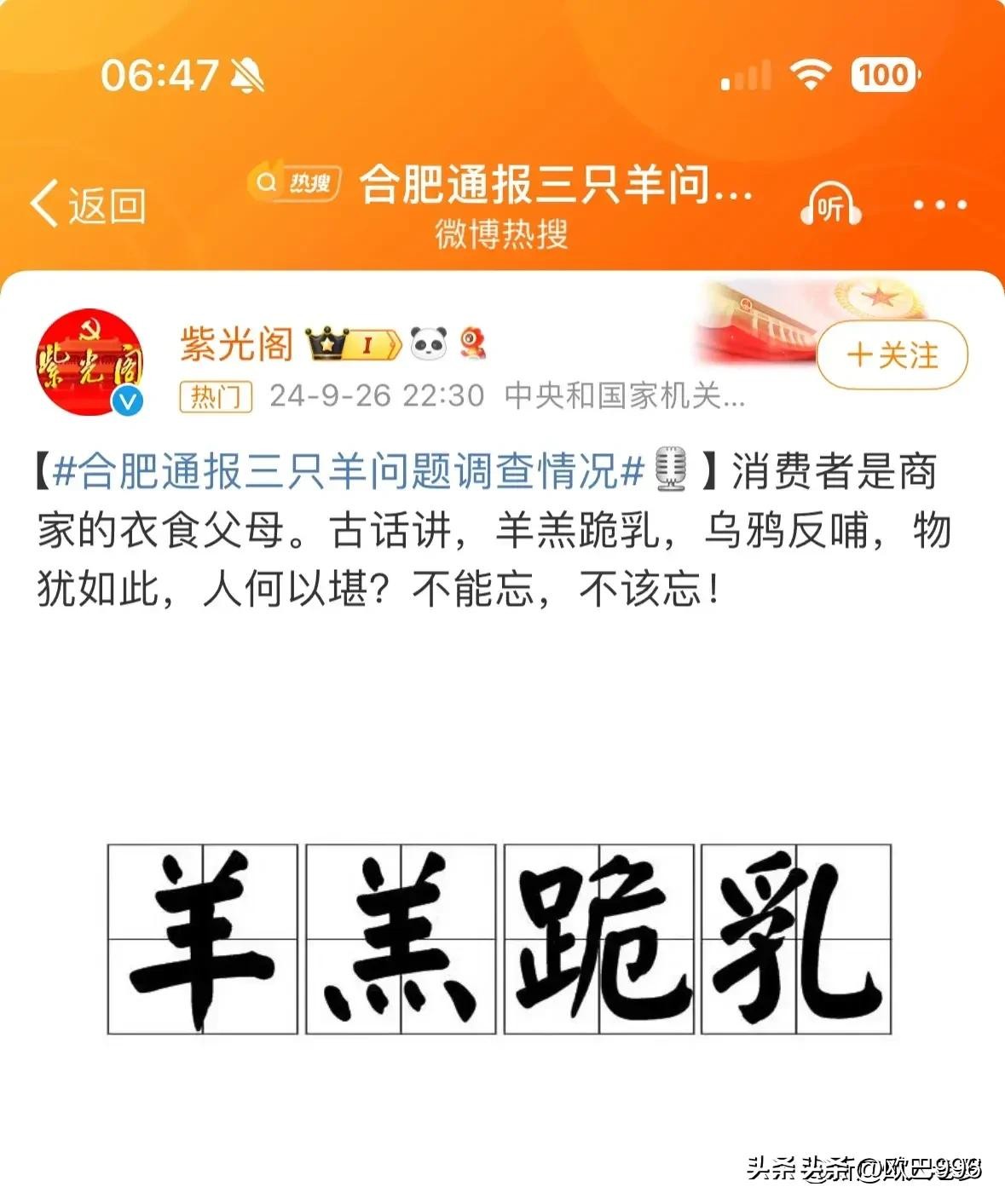Viewport: 1005px width, 1204px height.
Task: Follow 紫光阁 with the 关注 button
Action: tap(892, 355)
